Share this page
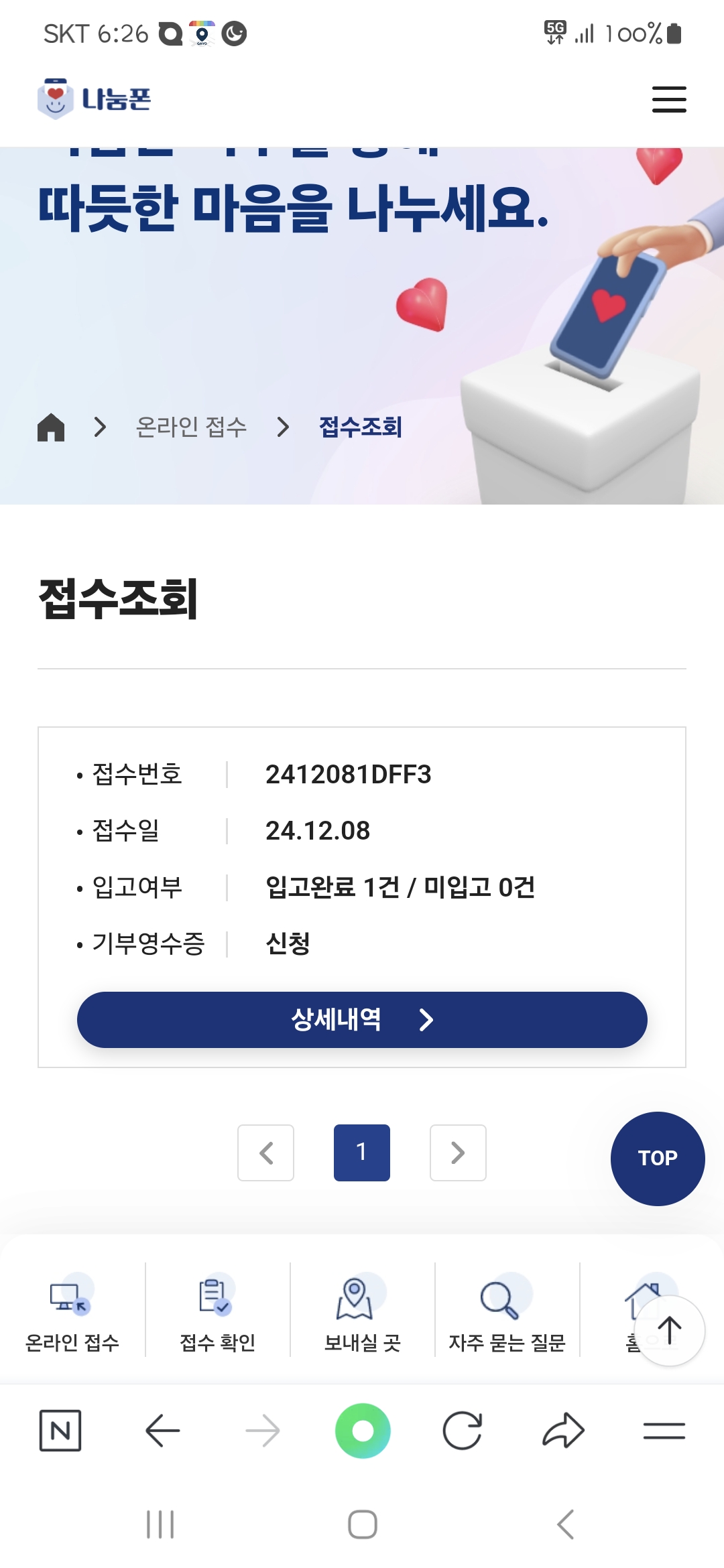Screen dimensions: 724x1568 click(563, 1431)
